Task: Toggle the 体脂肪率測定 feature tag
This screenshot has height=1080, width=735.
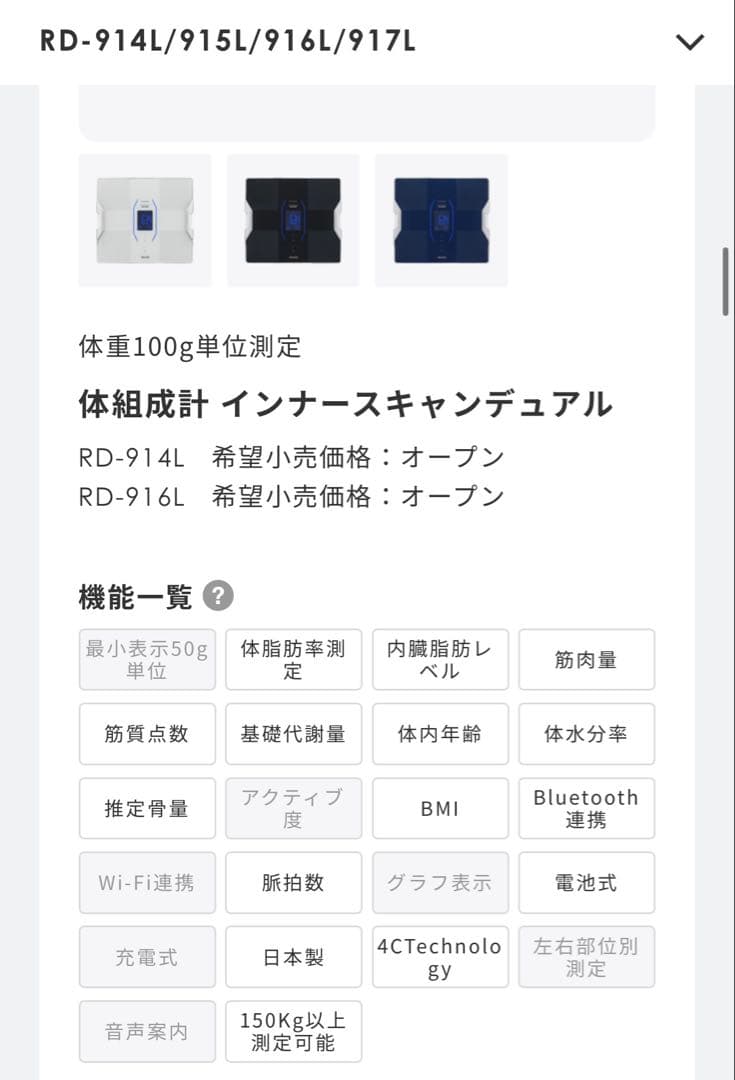Action: [293, 660]
